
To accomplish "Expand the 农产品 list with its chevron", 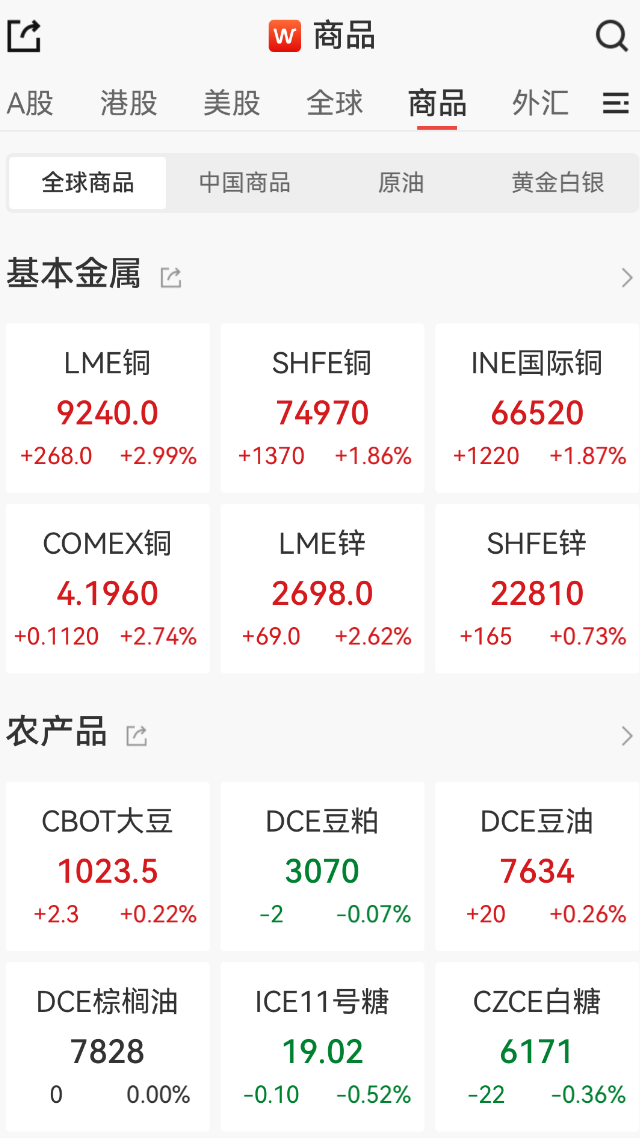I will coord(627,736).
